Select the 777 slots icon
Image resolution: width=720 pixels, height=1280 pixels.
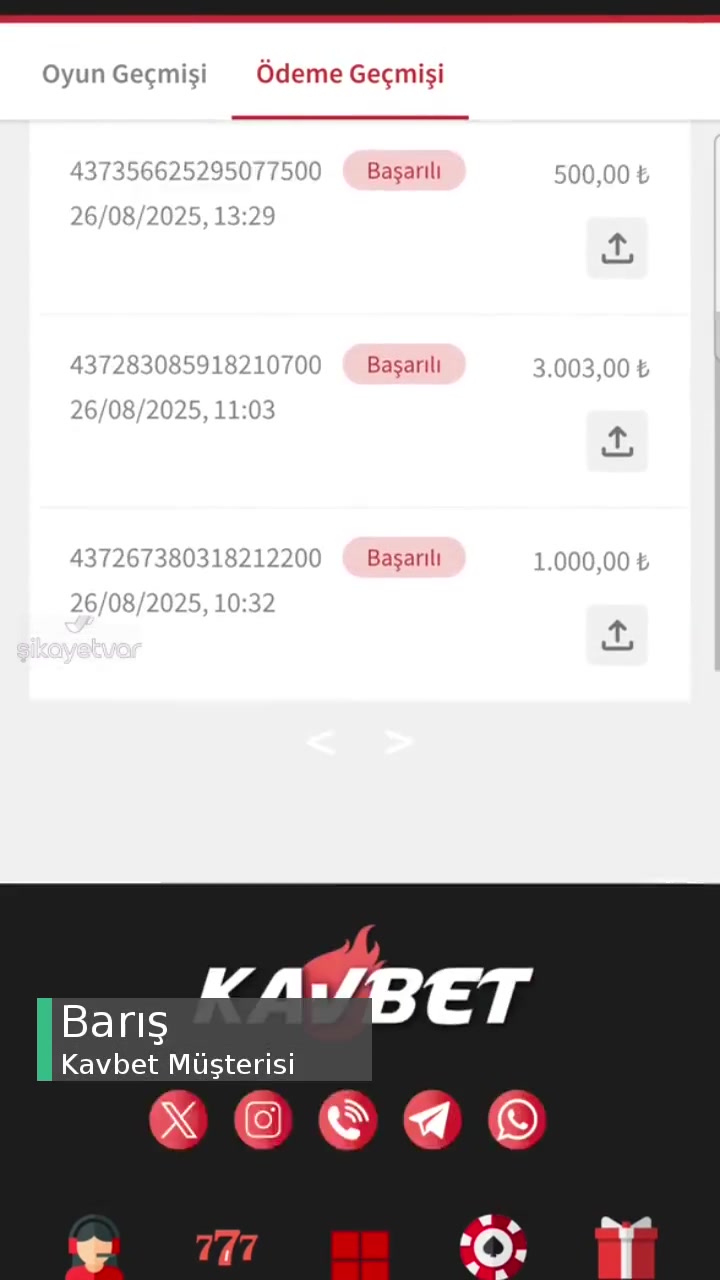pos(227,1245)
